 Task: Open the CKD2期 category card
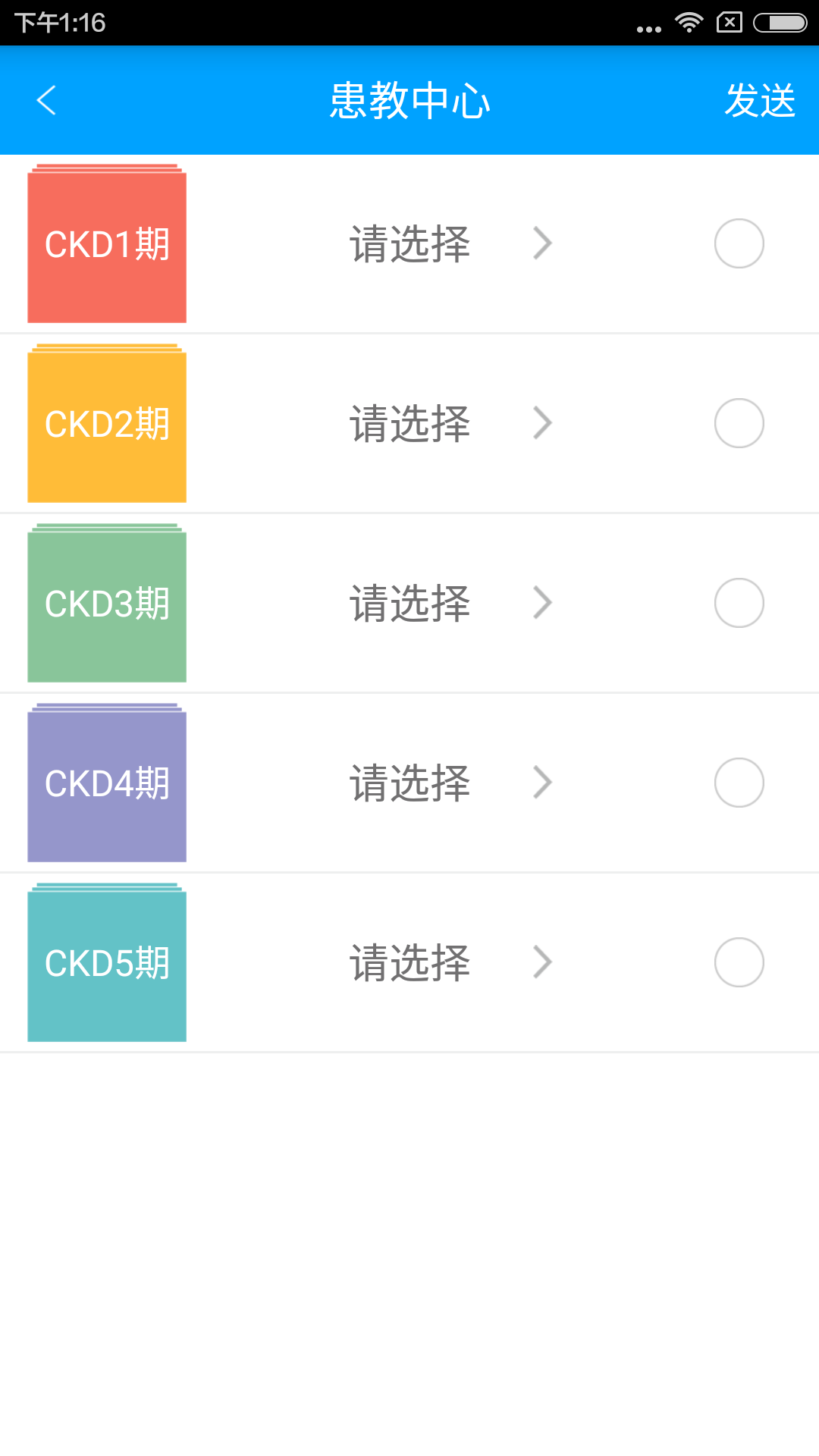(106, 423)
